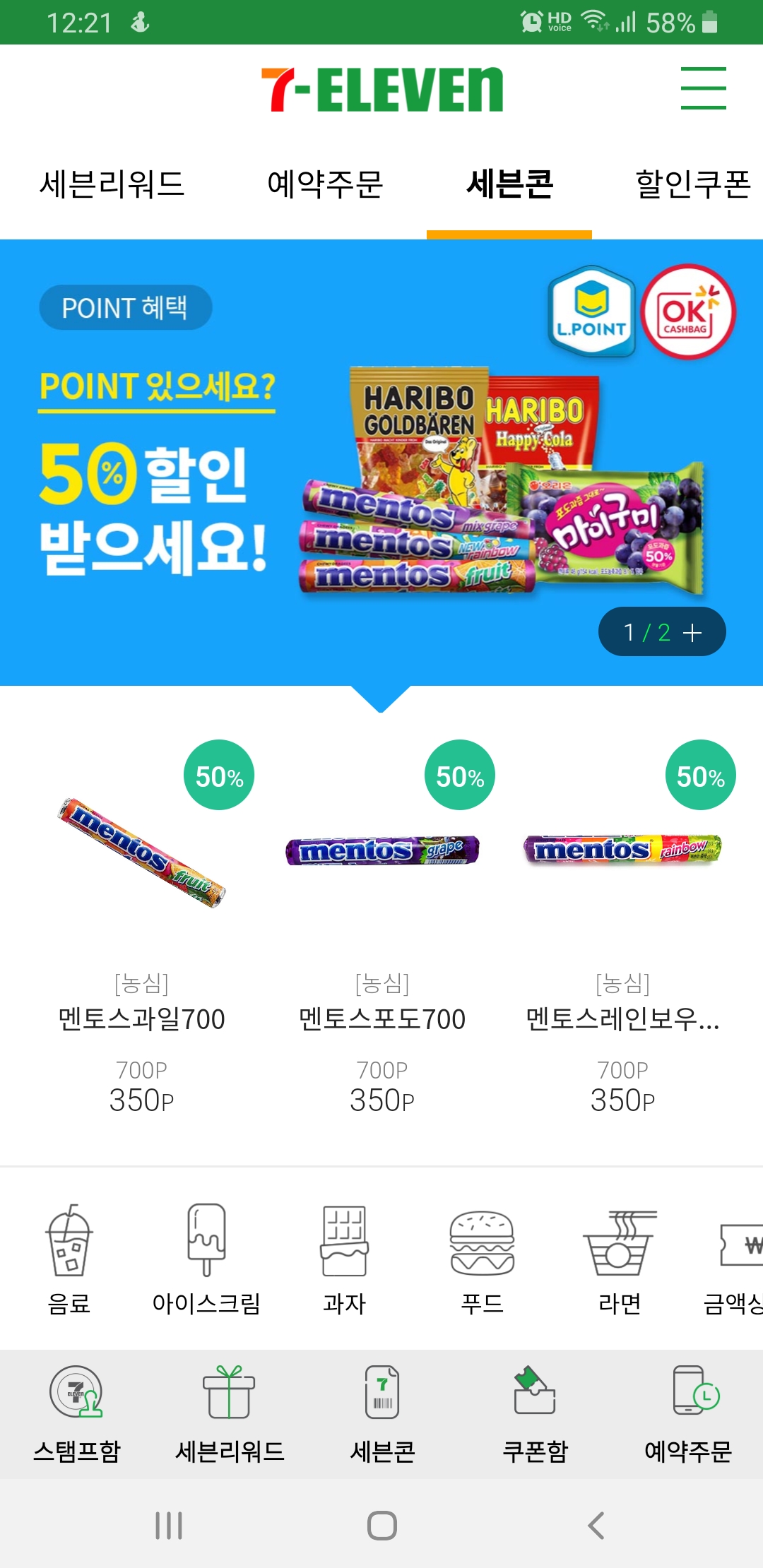Open 쿠폰함 in the bottom bar

(535, 1414)
